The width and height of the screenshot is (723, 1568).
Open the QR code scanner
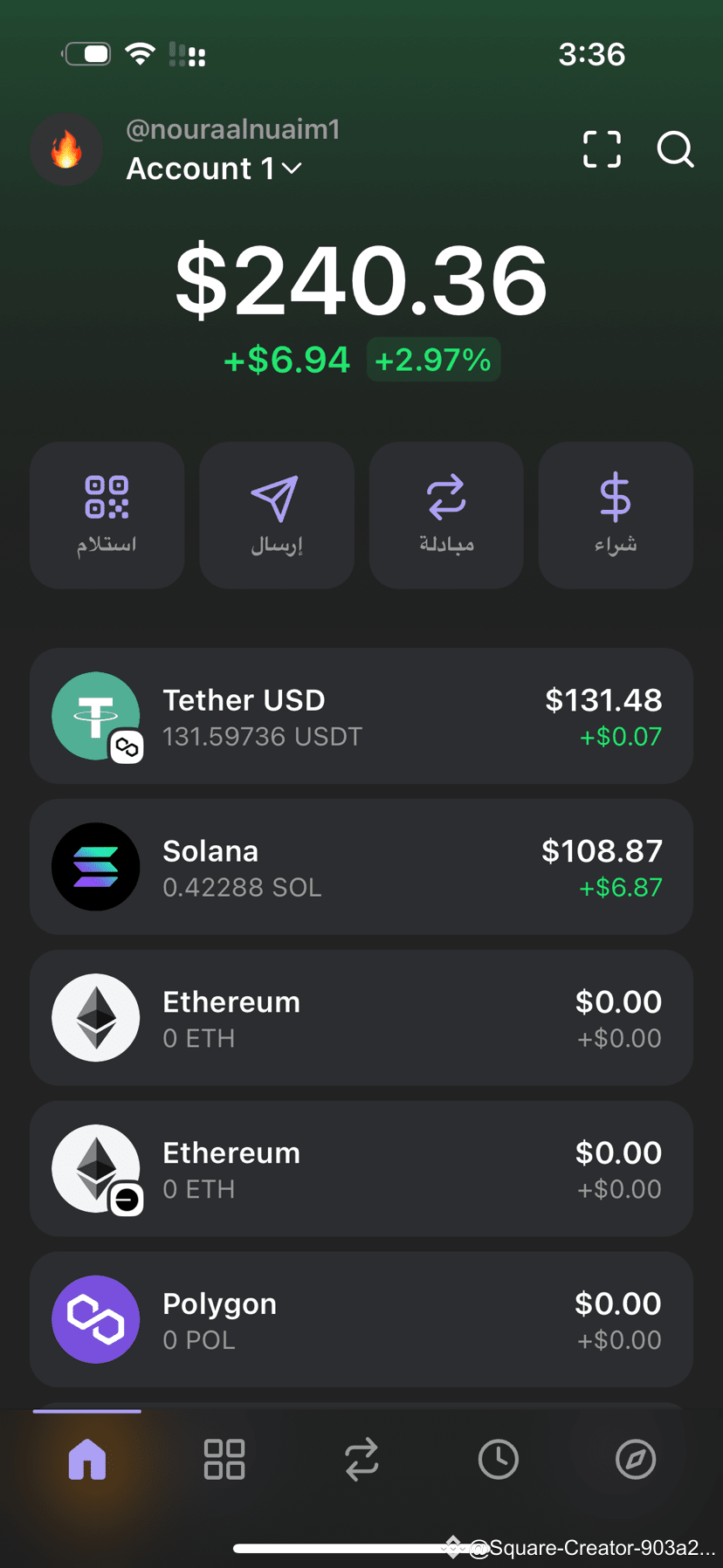pos(602,149)
